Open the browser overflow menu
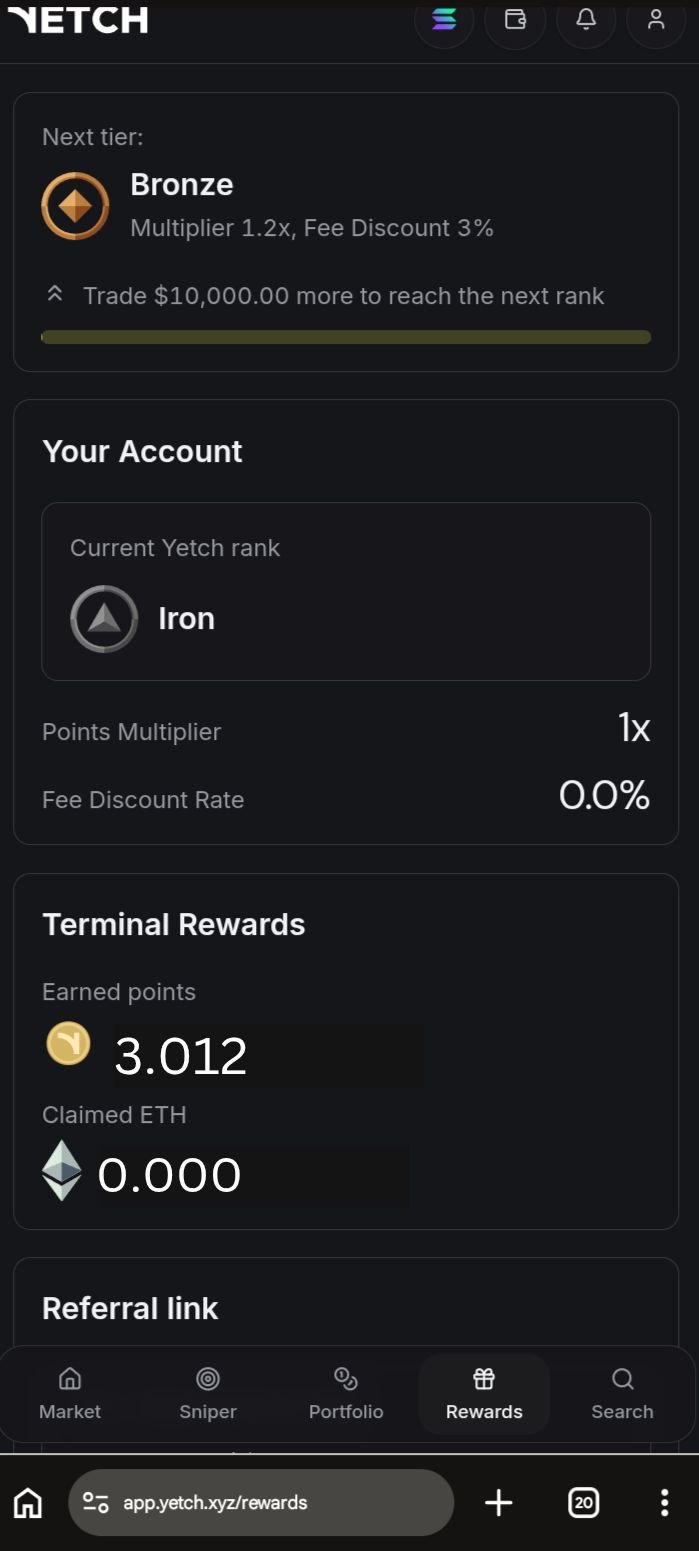The height and width of the screenshot is (1551, 699). (x=664, y=1502)
